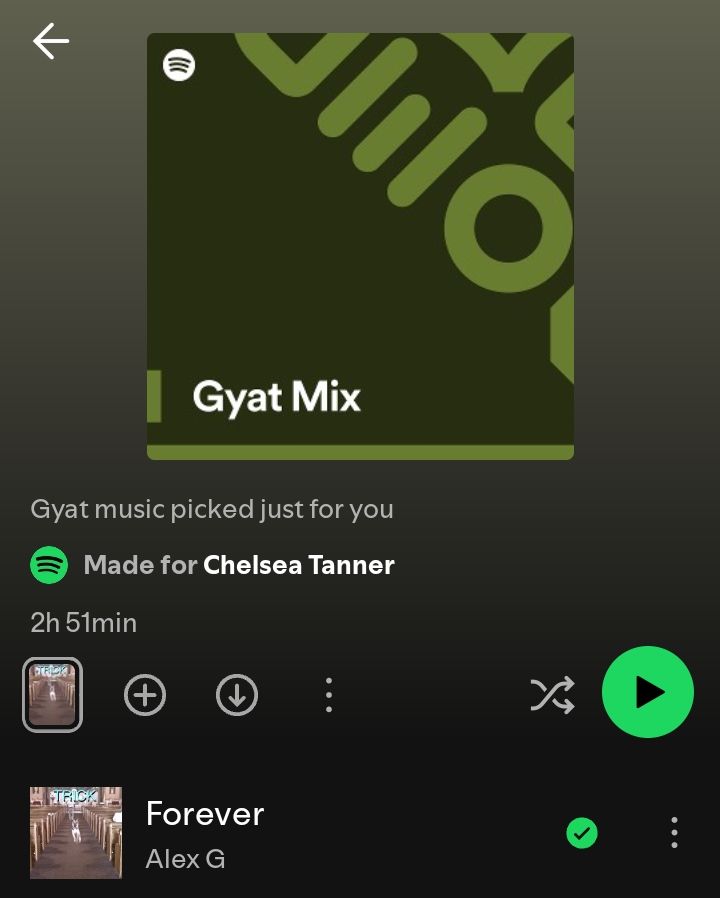Add Gyat Mix to your library
Screen dimensions: 720x898
pyautogui.click(x=145, y=694)
